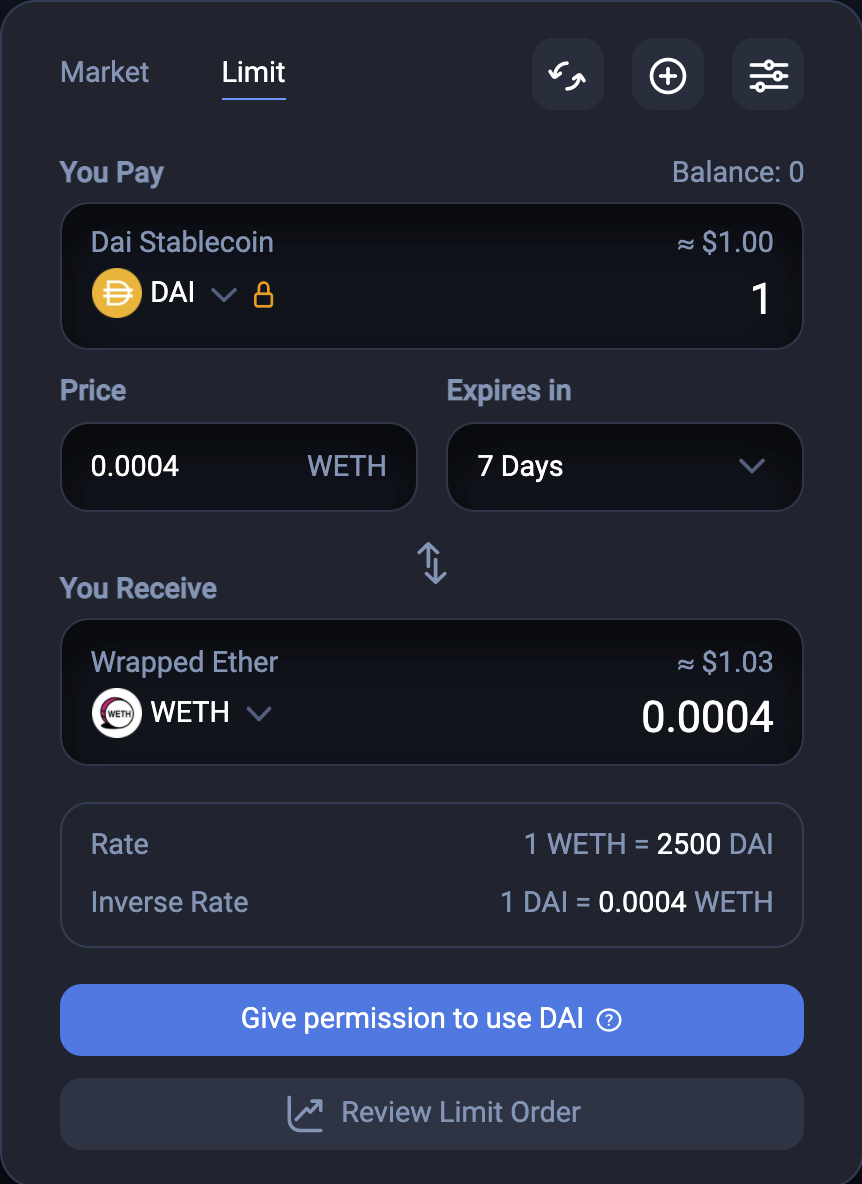Screen dimensions: 862x1184
Task: Open the swap settings sliders
Action: tap(767, 75)
